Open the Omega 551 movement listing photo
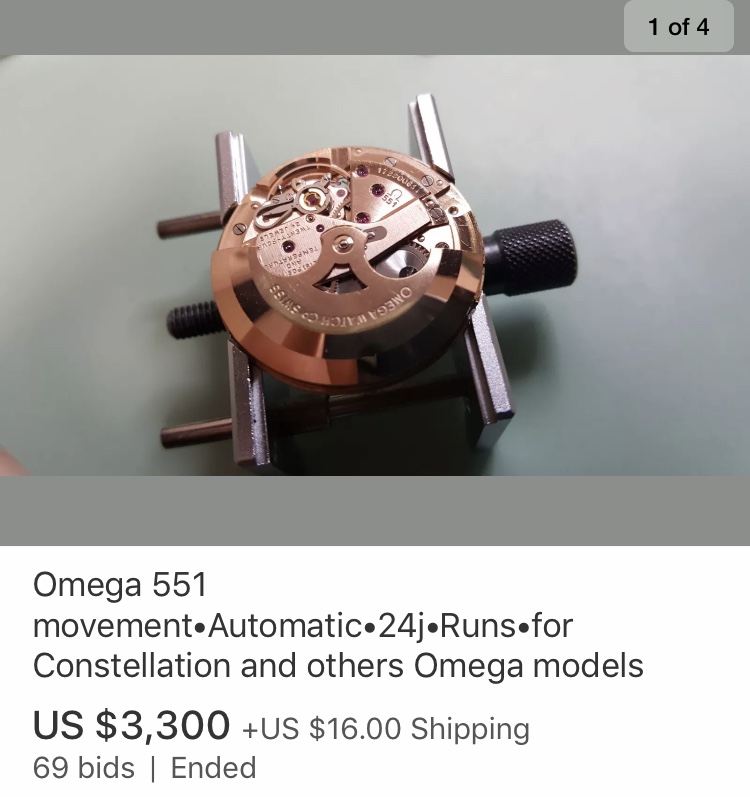 pos(375,265)
